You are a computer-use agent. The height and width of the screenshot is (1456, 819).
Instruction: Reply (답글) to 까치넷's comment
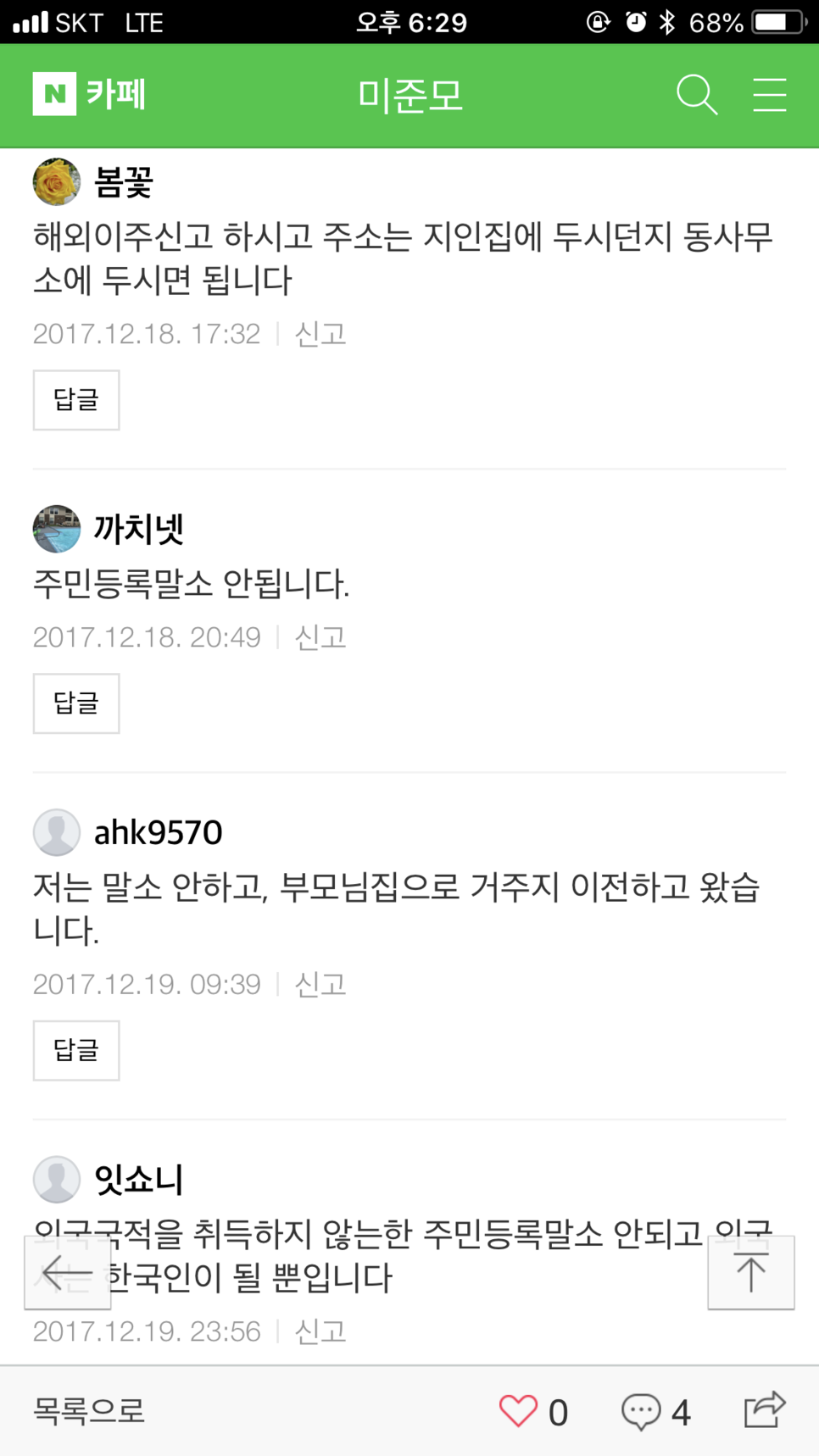(76, 703)
